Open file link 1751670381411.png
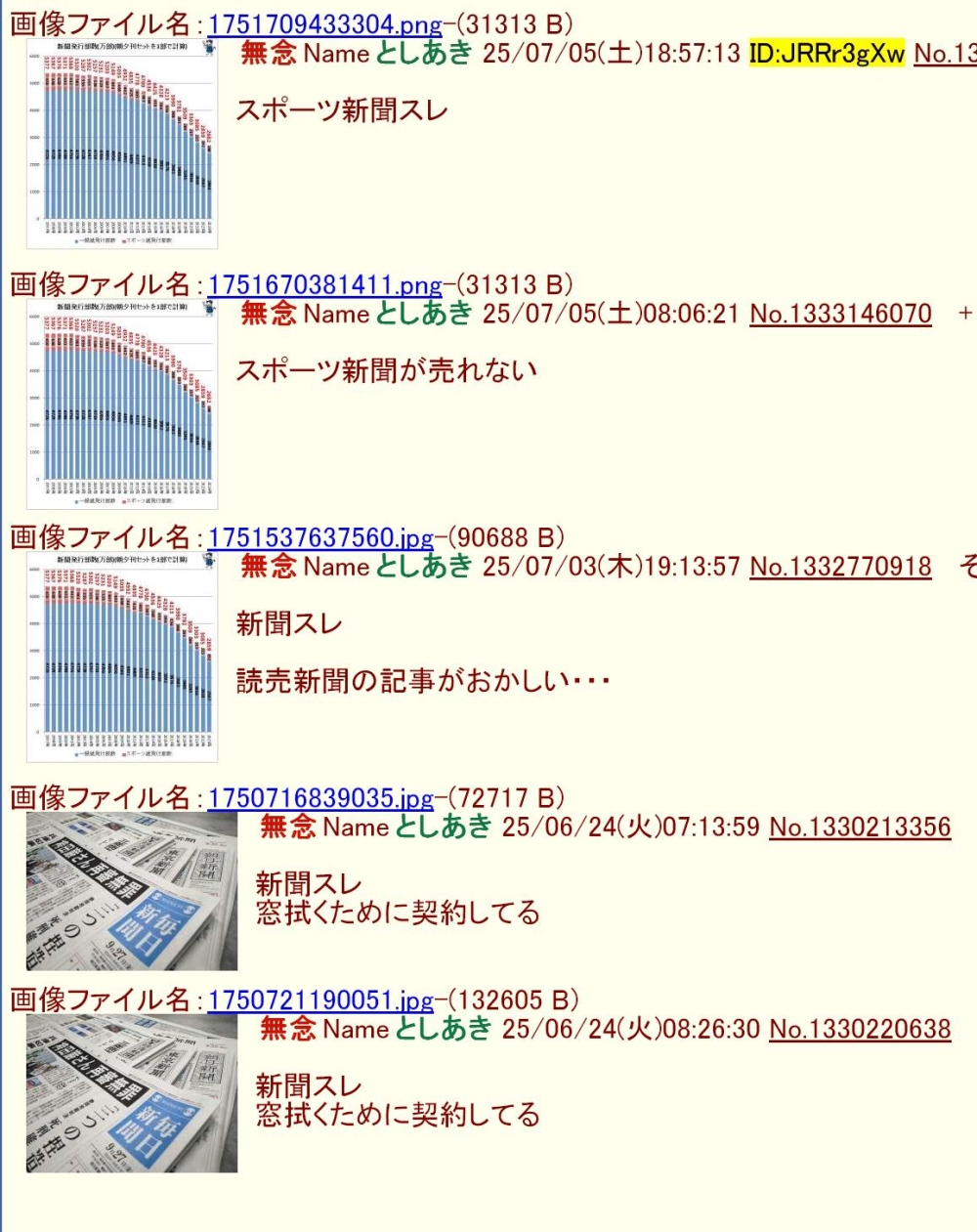 [324, 285]
